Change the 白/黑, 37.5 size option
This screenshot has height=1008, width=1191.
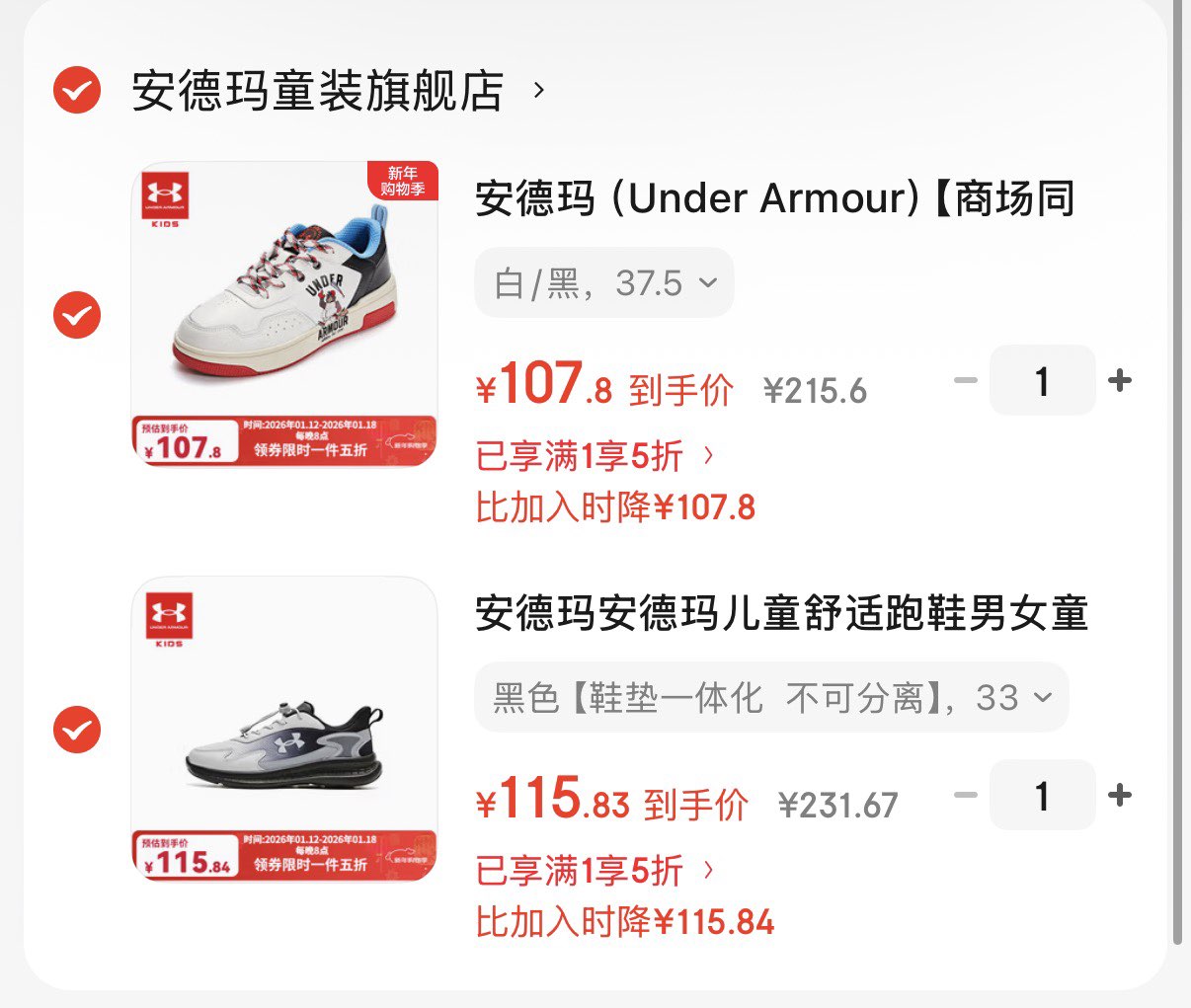(x=604, y=283)
